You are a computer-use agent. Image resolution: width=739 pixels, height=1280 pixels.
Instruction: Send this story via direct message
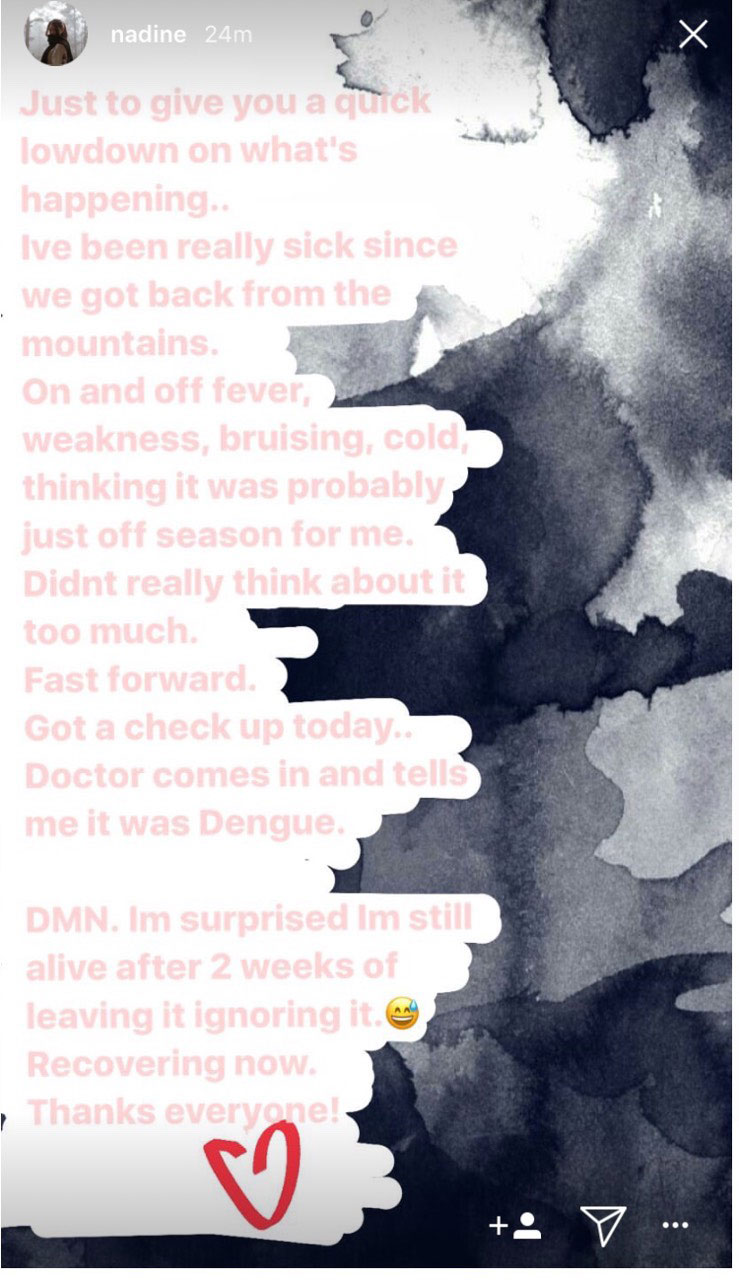click(603, 1224)
